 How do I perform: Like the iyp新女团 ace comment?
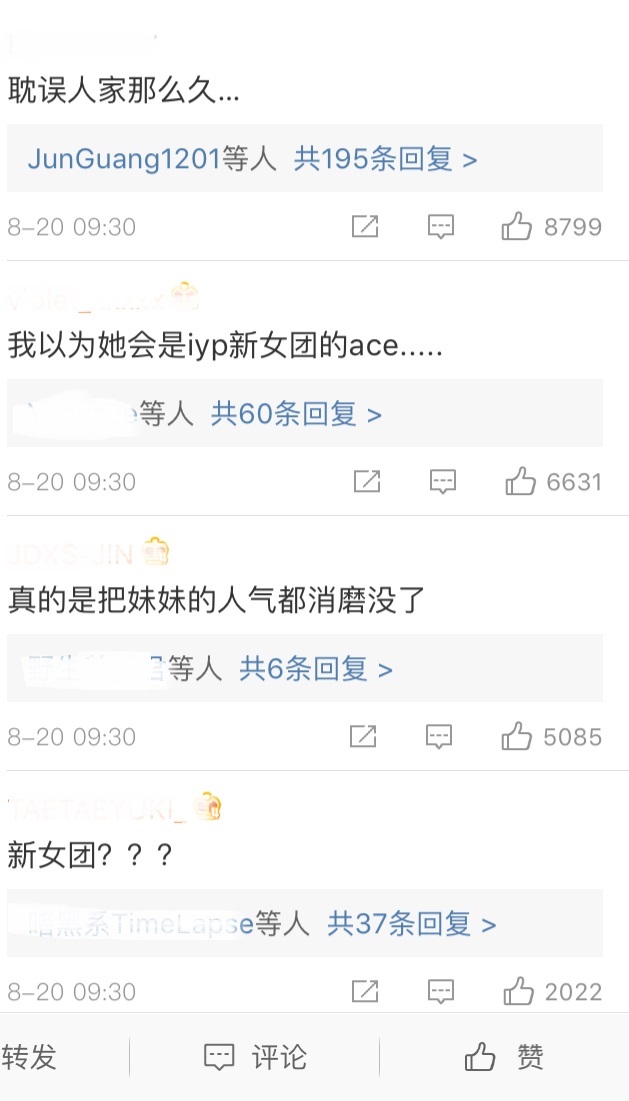point(520,482)
